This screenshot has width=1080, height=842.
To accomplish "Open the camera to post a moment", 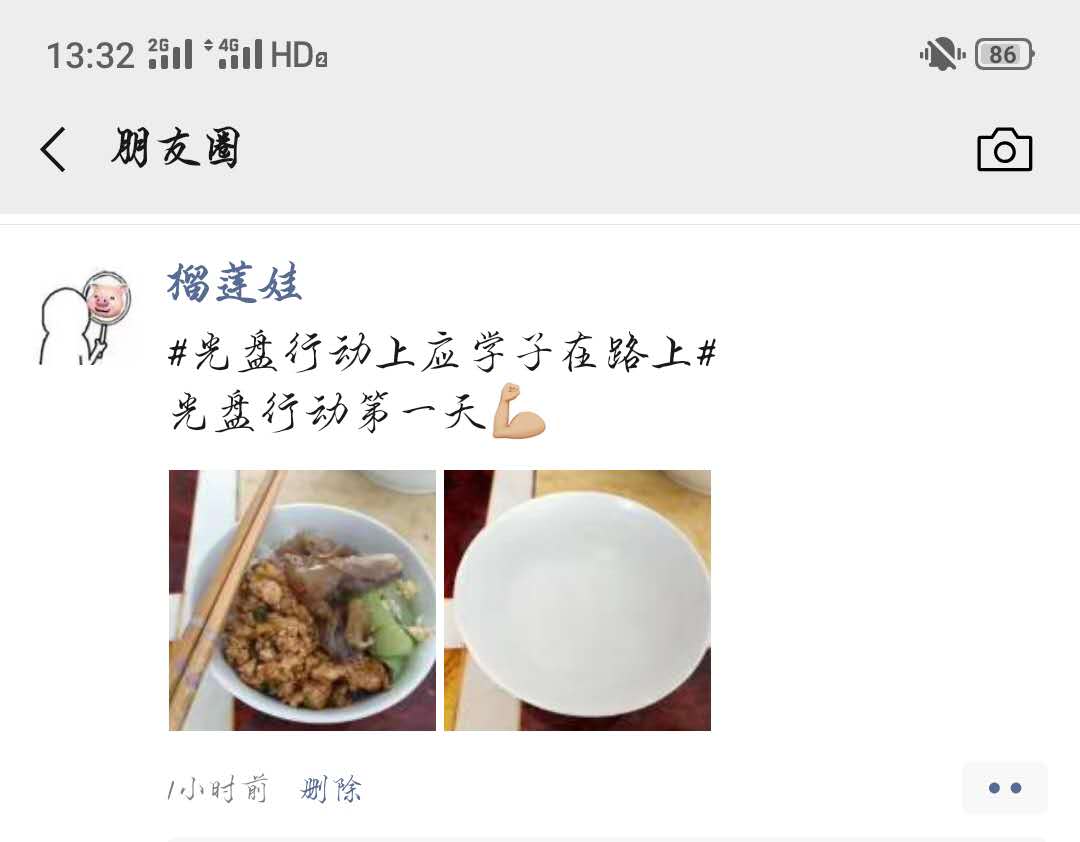I will (1004, 150).
